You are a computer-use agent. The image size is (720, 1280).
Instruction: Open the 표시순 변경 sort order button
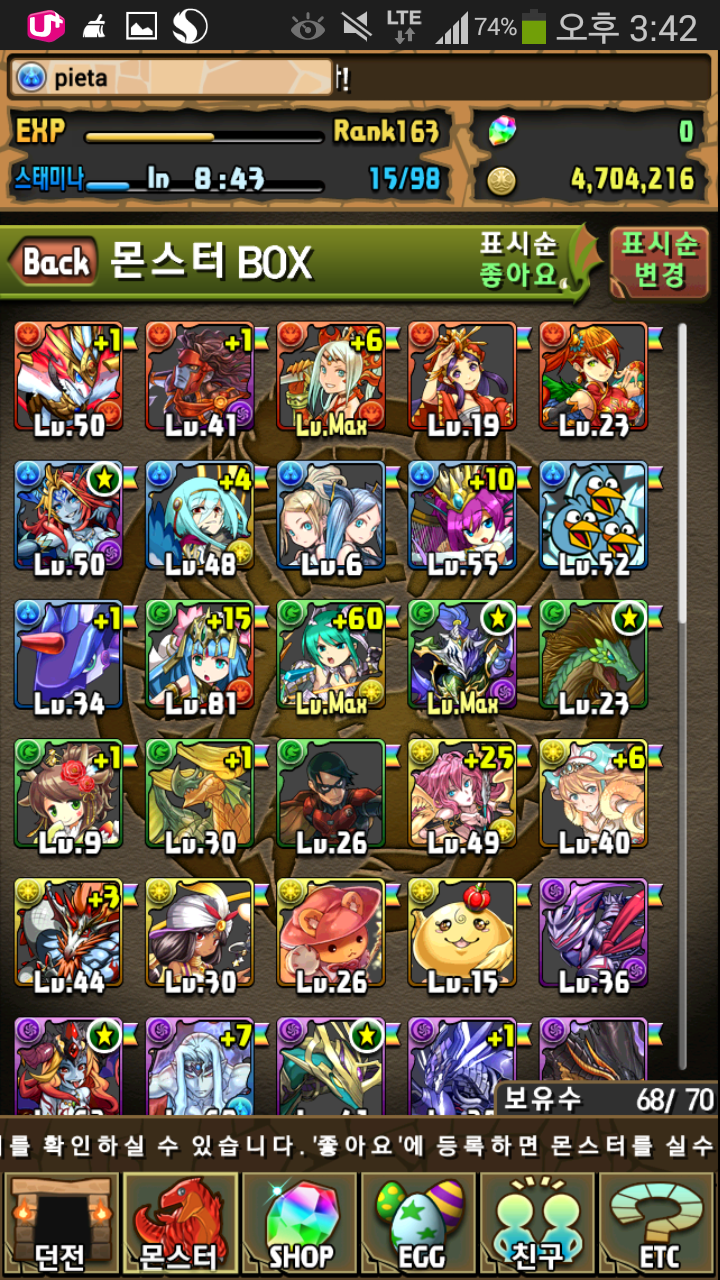coord(659,260)
